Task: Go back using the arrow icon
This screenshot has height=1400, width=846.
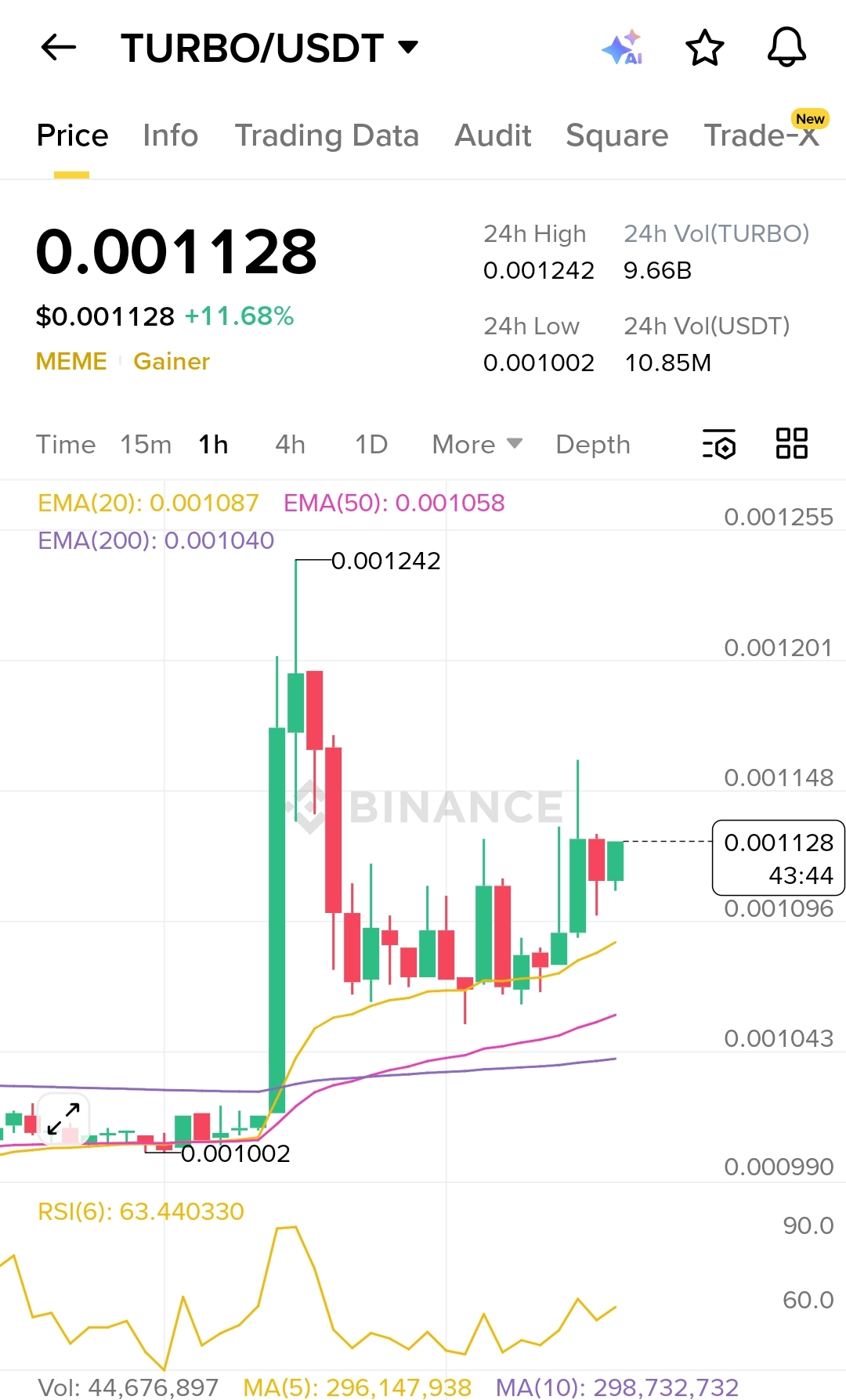Action: click(x=59, y=48)
